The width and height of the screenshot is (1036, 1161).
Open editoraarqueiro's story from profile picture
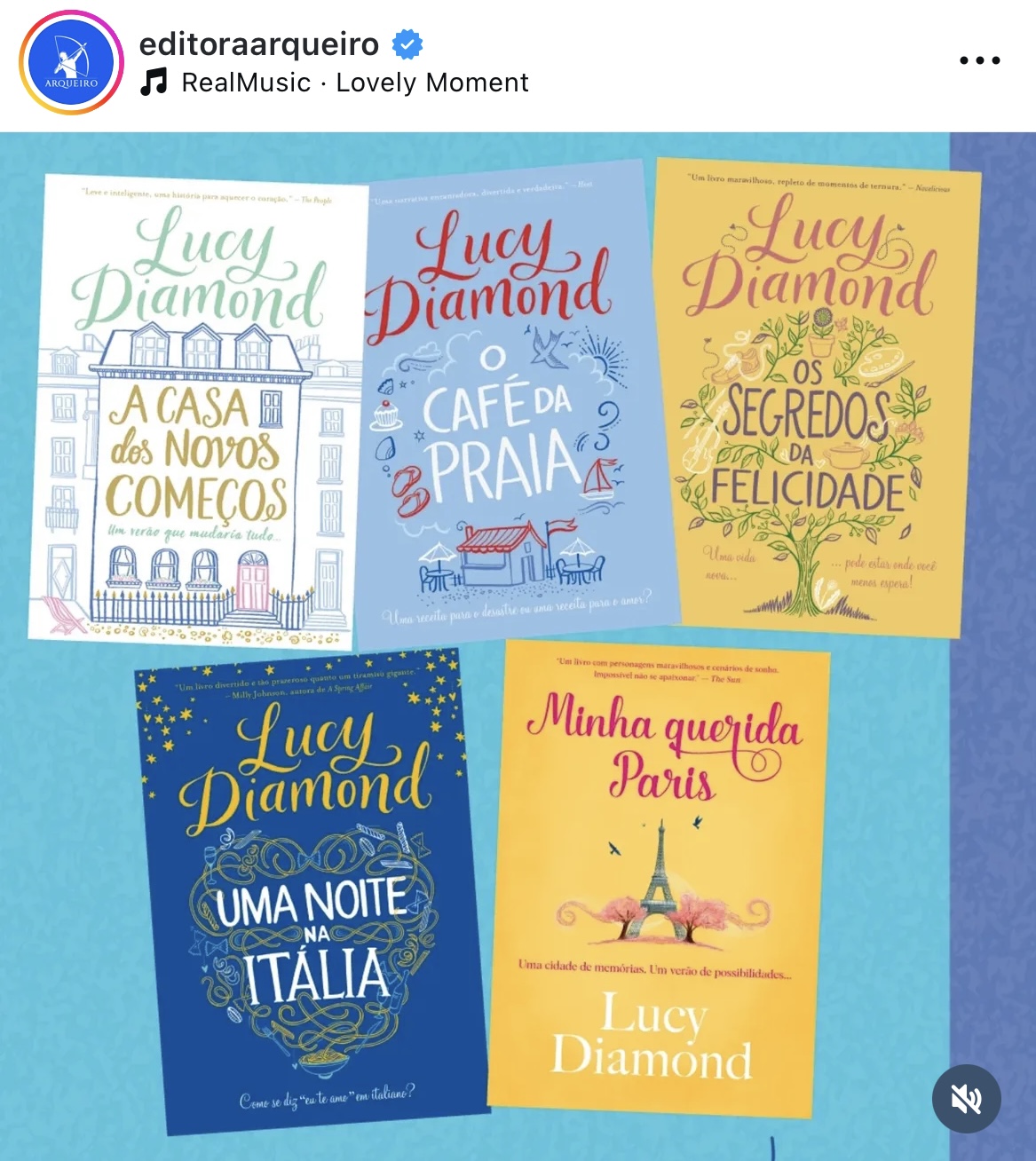click(71, 62)
